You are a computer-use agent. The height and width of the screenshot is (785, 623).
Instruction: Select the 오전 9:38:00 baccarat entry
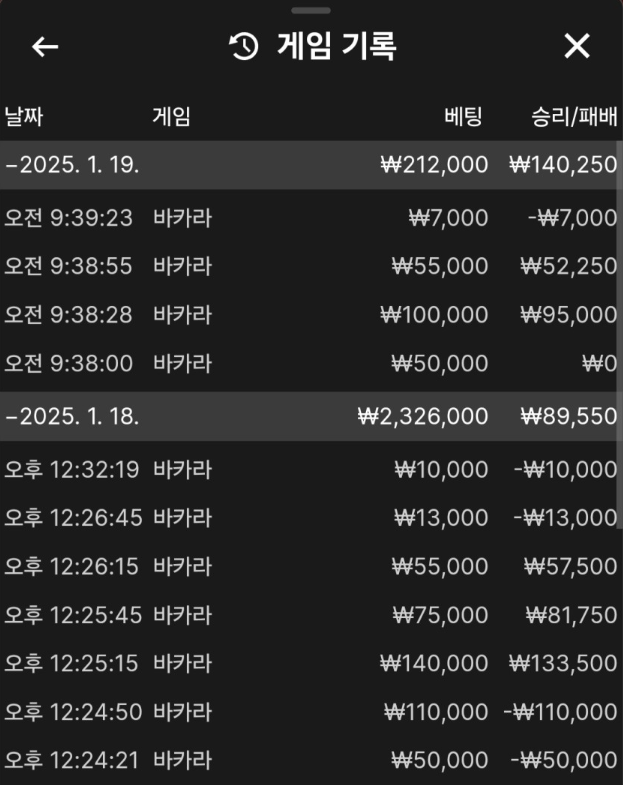(x=310, y=364)
